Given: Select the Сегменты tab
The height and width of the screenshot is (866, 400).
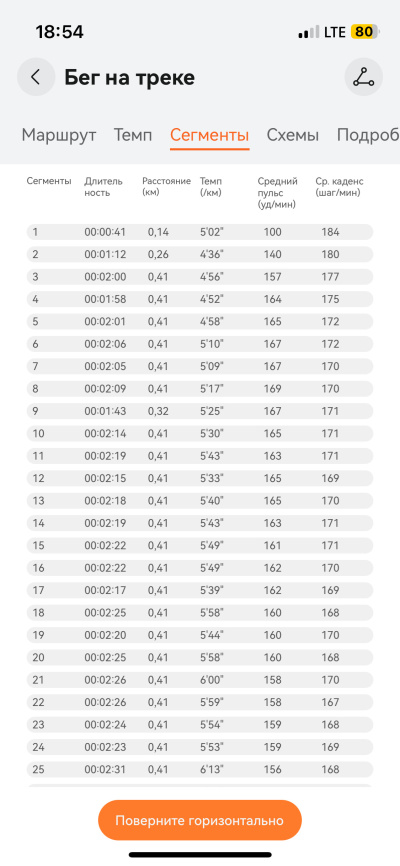Looking at the screenshot, I should [209, 135].
